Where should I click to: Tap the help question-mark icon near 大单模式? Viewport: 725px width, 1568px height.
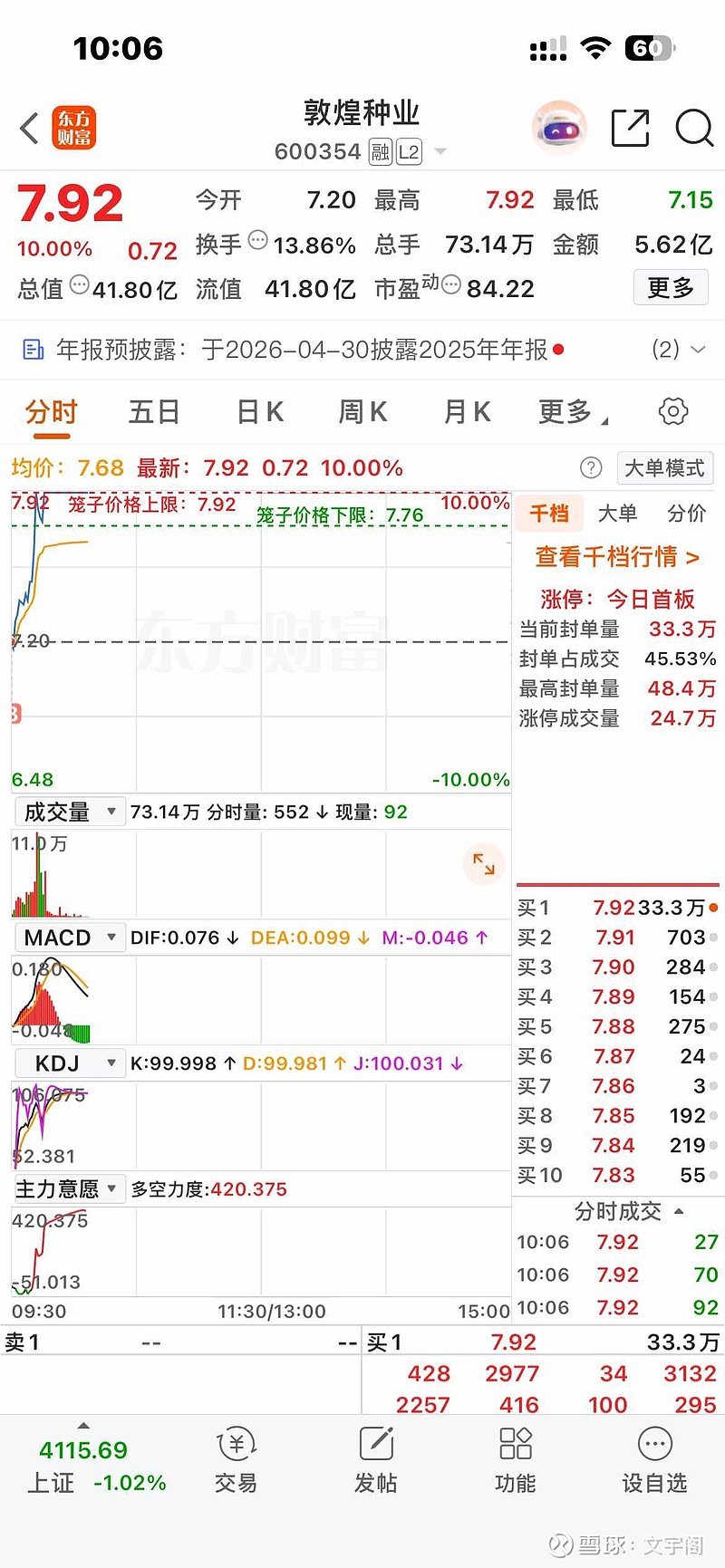pyautogui.click(x=591, y=467)
